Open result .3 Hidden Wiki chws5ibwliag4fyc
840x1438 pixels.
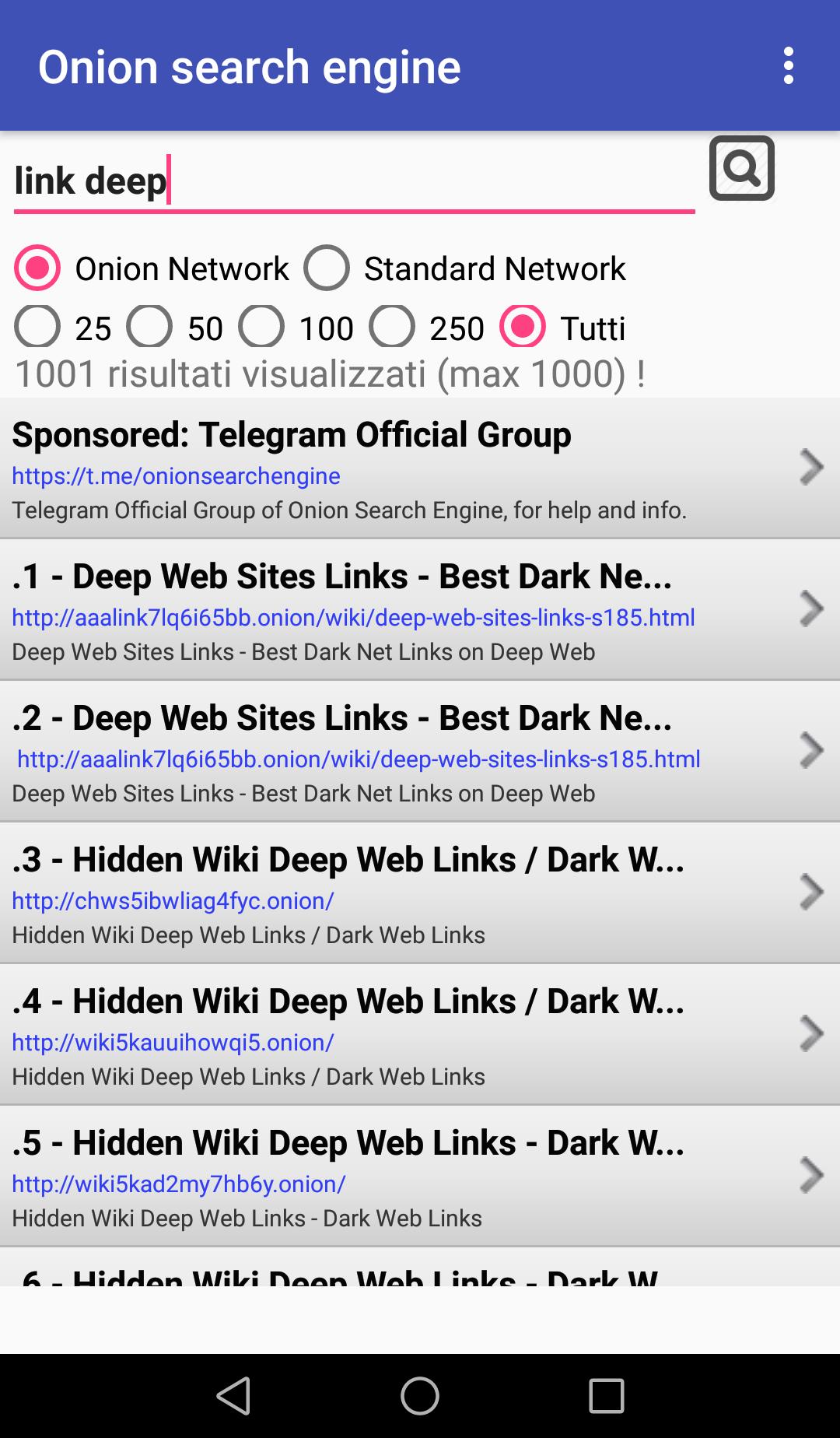pos(420,893)
